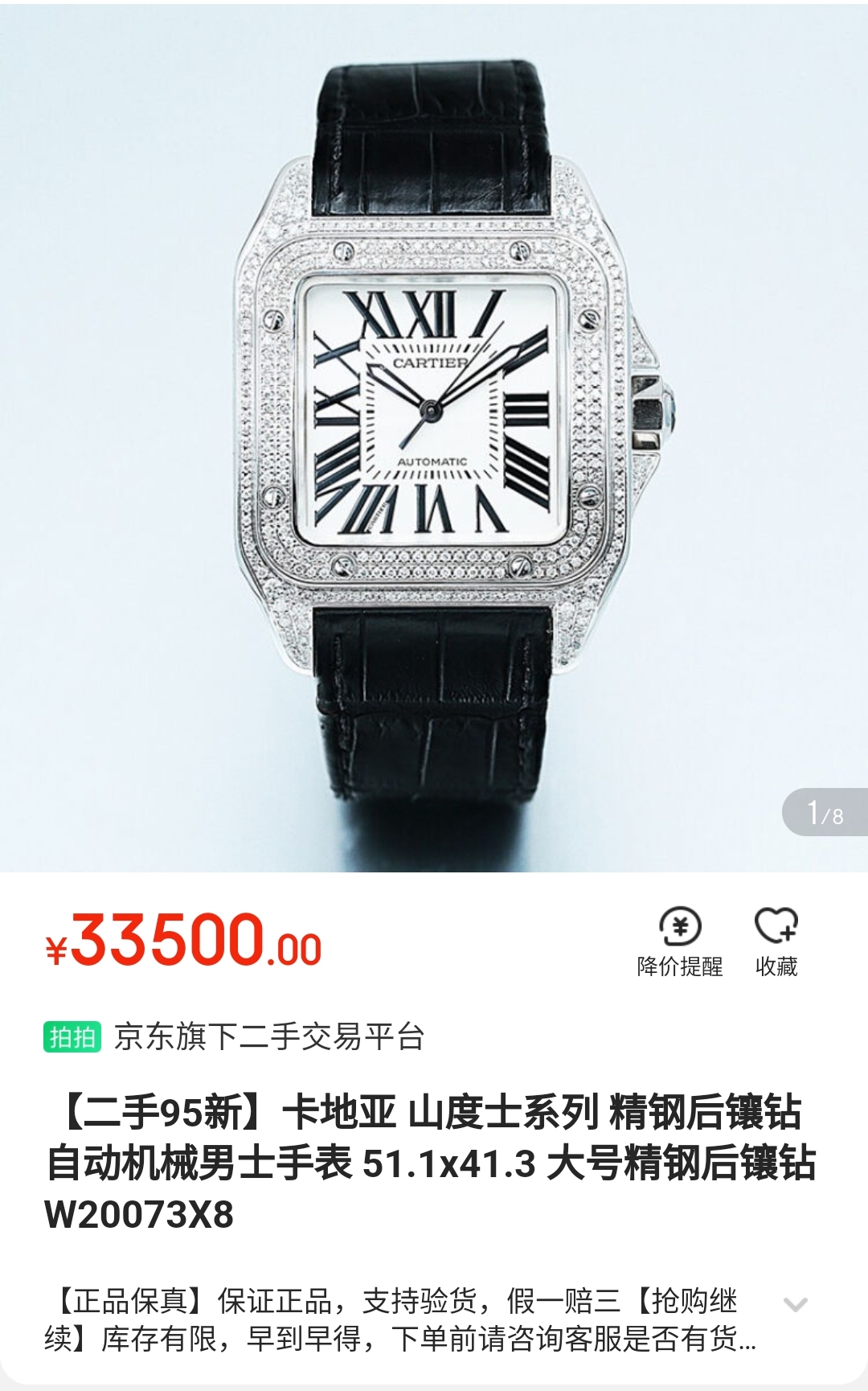Image resolution: width=868 pixels, height=1391 pixels.
Task: Expand the product description chevron
Action: tap(795, 1304)
